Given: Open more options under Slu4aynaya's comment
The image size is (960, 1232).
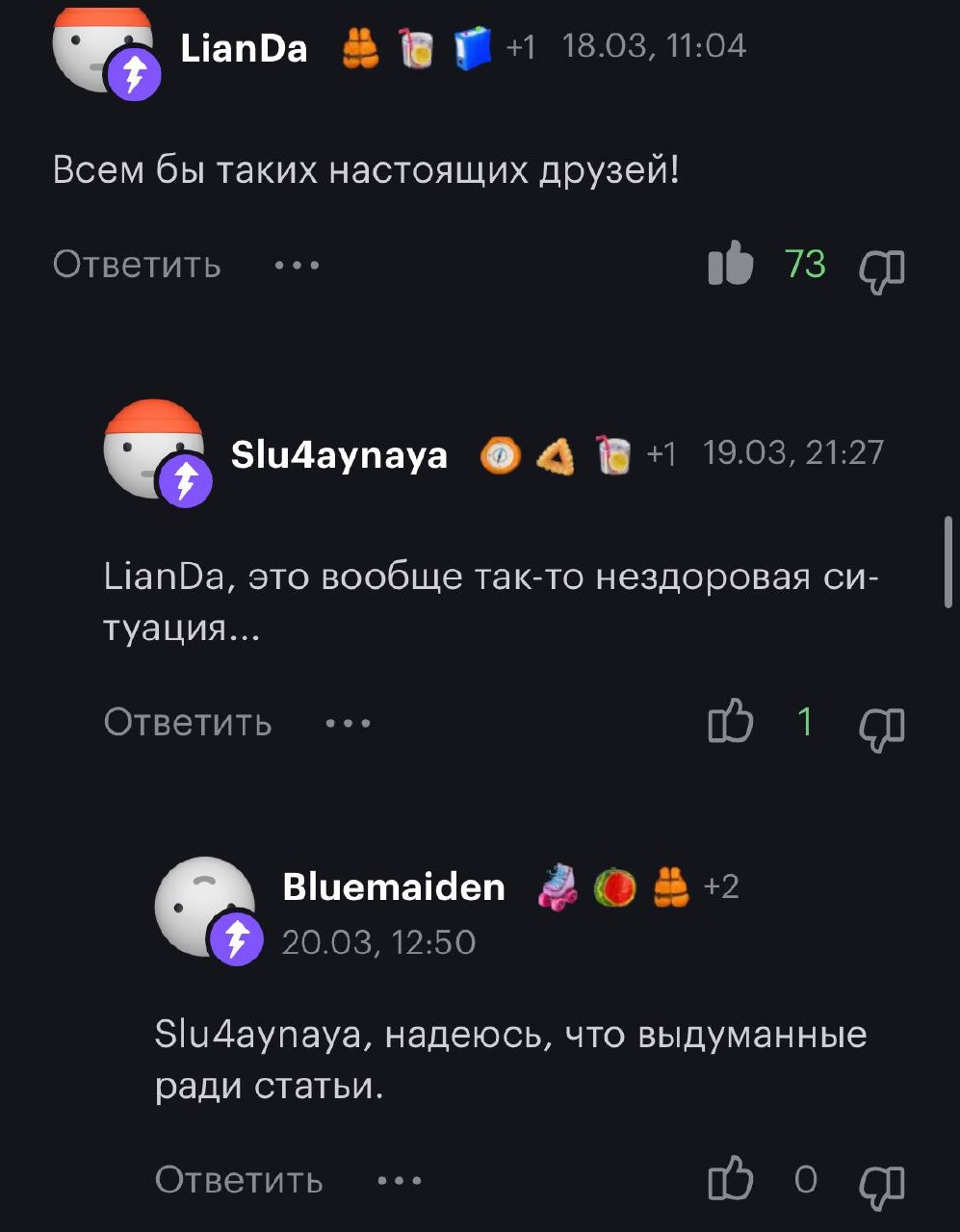Looking at the screenshot, I should tap(348, 723).
